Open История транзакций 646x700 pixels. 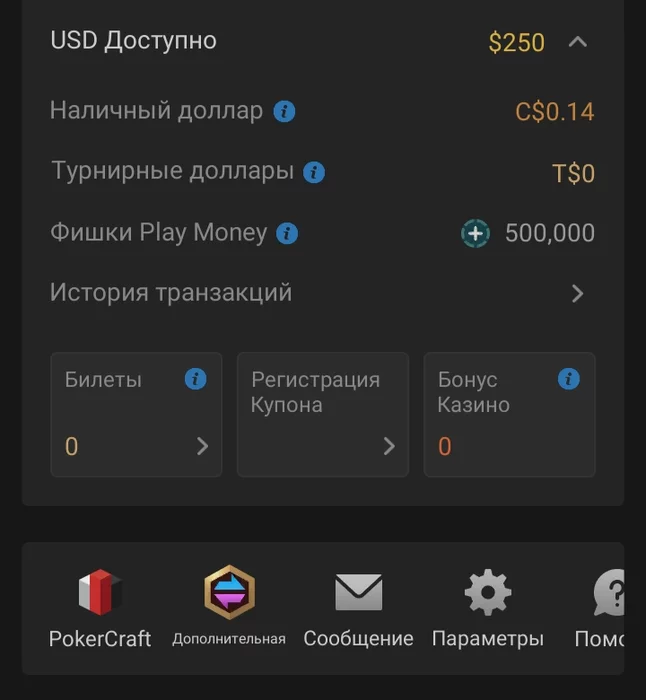tap(318, 293)
